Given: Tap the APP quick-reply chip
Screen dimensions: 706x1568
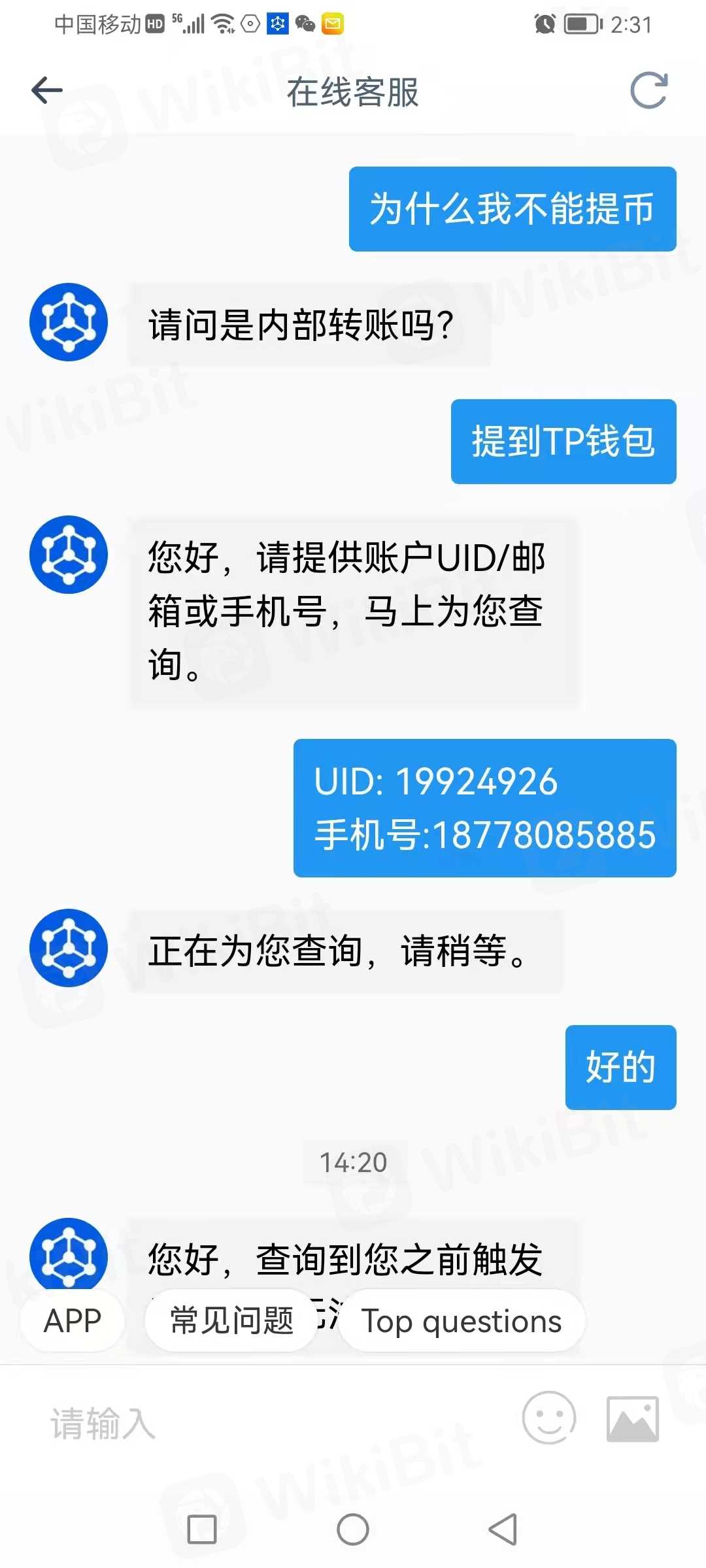Looking at the screenshot, I should coord(73,1321).
